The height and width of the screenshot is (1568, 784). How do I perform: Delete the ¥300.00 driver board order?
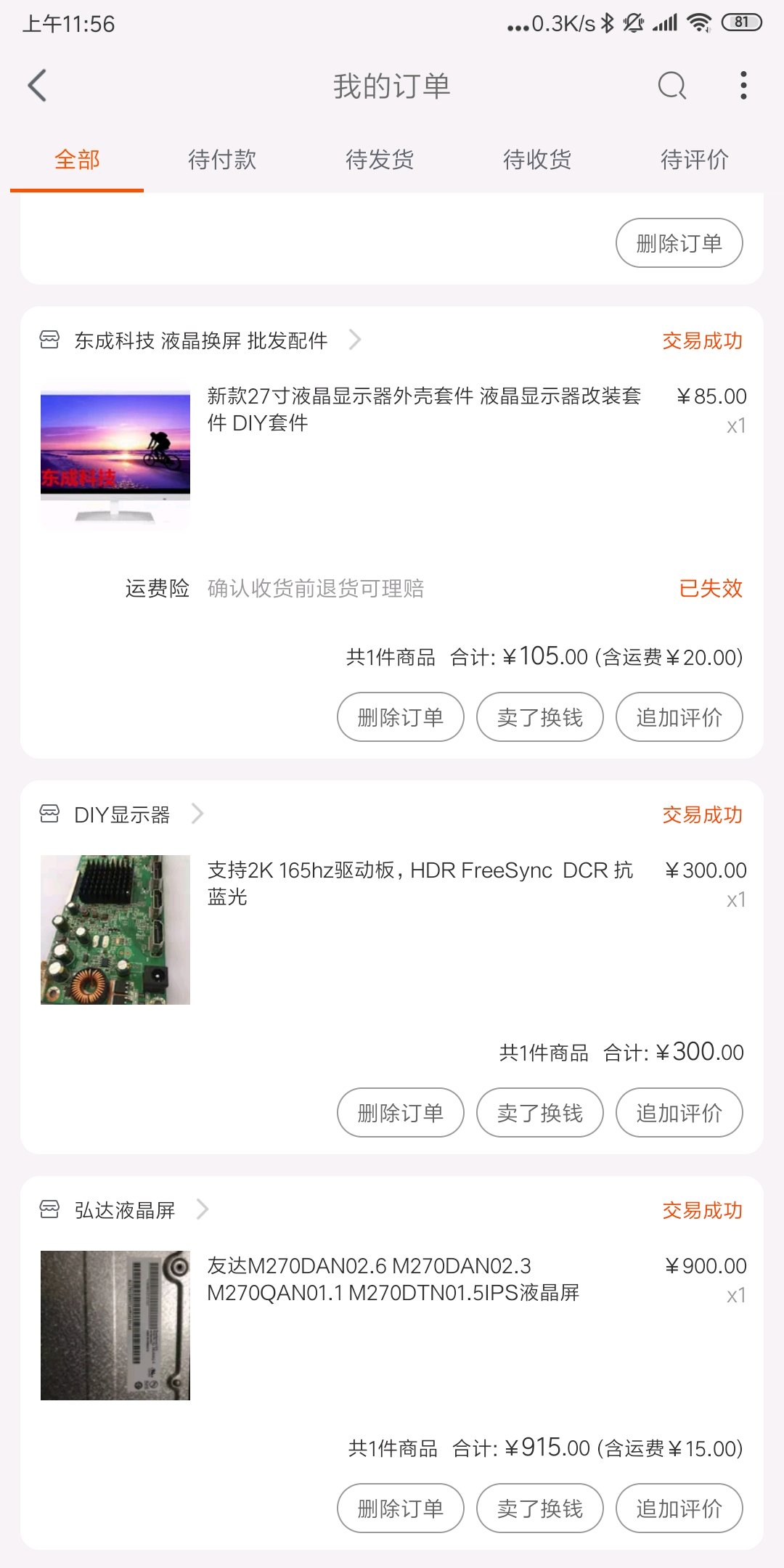click(x=401, y=1113)
